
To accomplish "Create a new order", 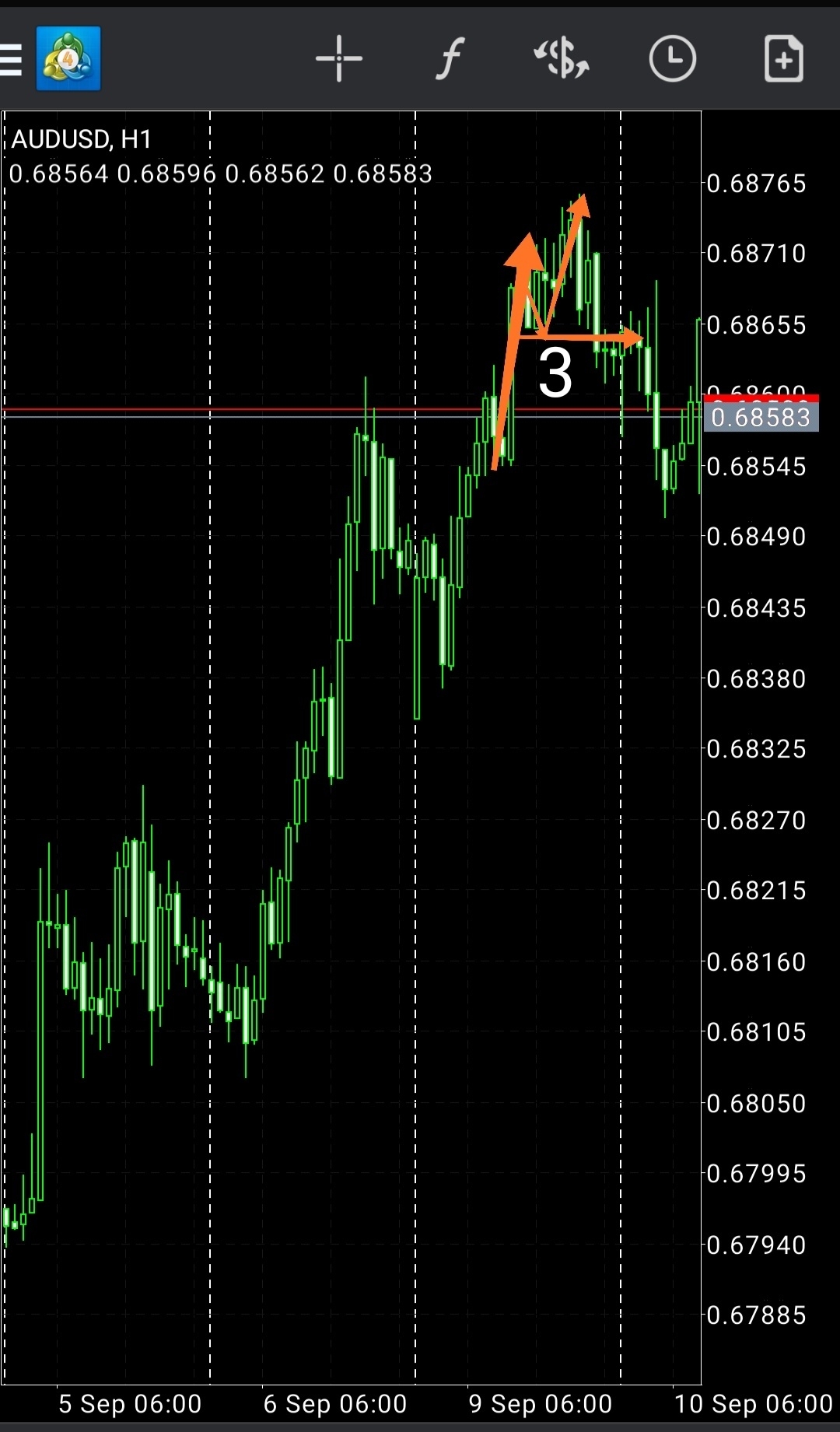I will [x=783, y=59].
